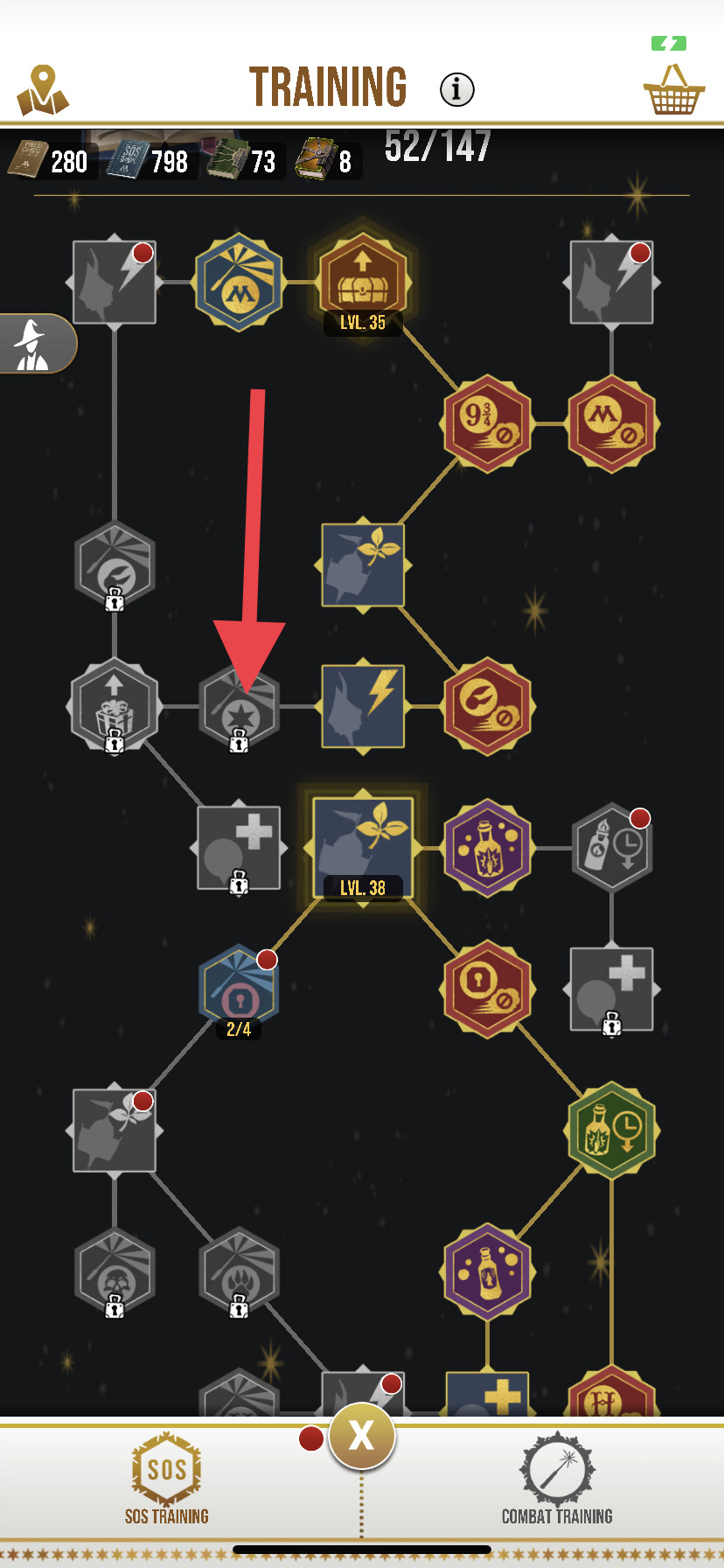724x1568 pixels.
Task: Select the blue Ministry M node
Action: tap(239, 283)
